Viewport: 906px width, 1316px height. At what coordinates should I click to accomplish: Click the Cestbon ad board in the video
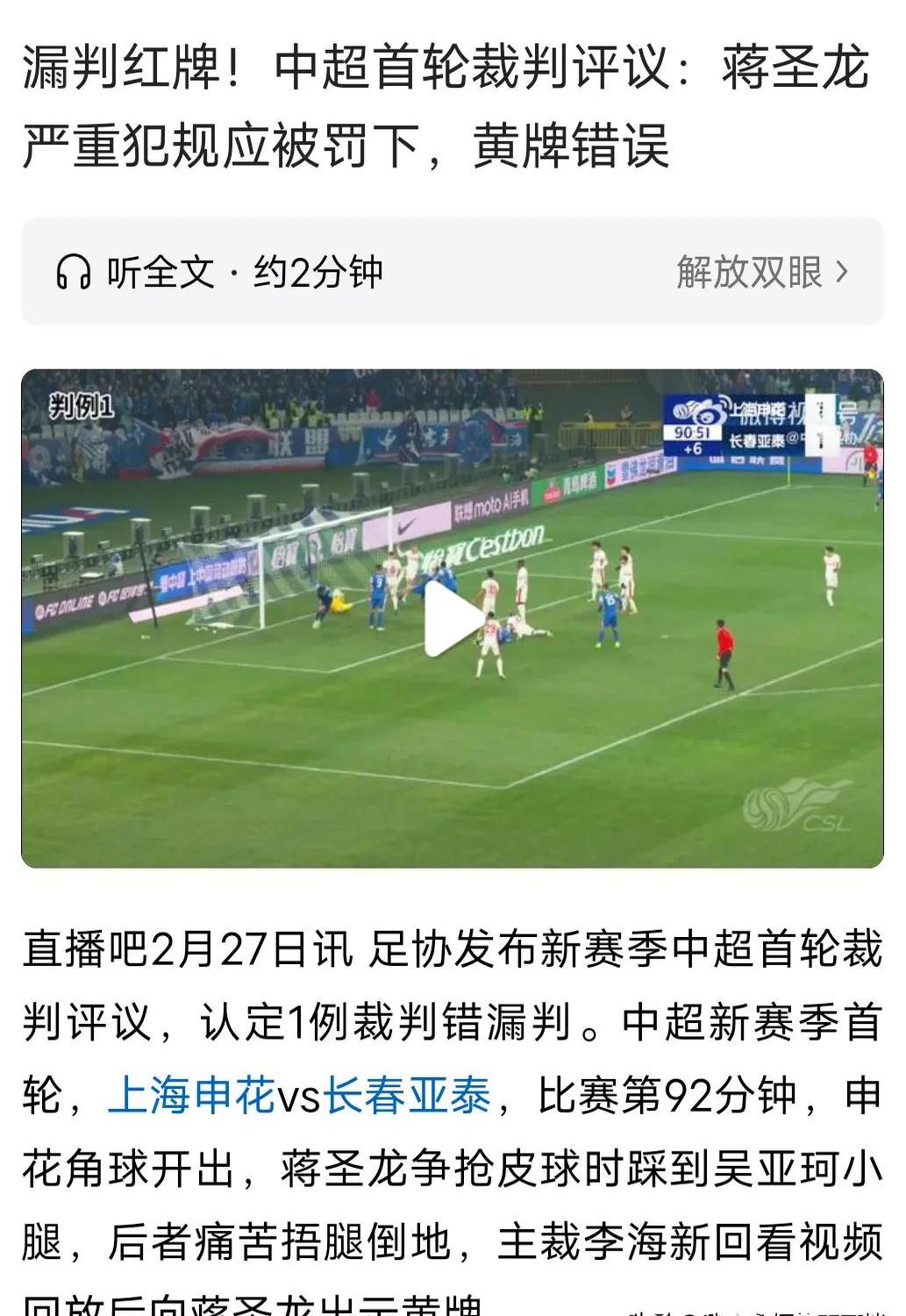[x=509, y=540]
